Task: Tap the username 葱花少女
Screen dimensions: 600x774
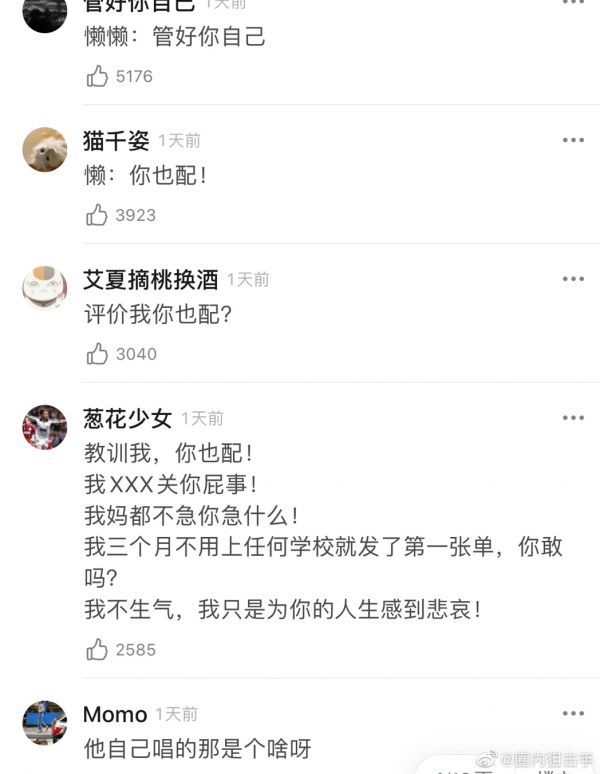Action: coord(127,418)
